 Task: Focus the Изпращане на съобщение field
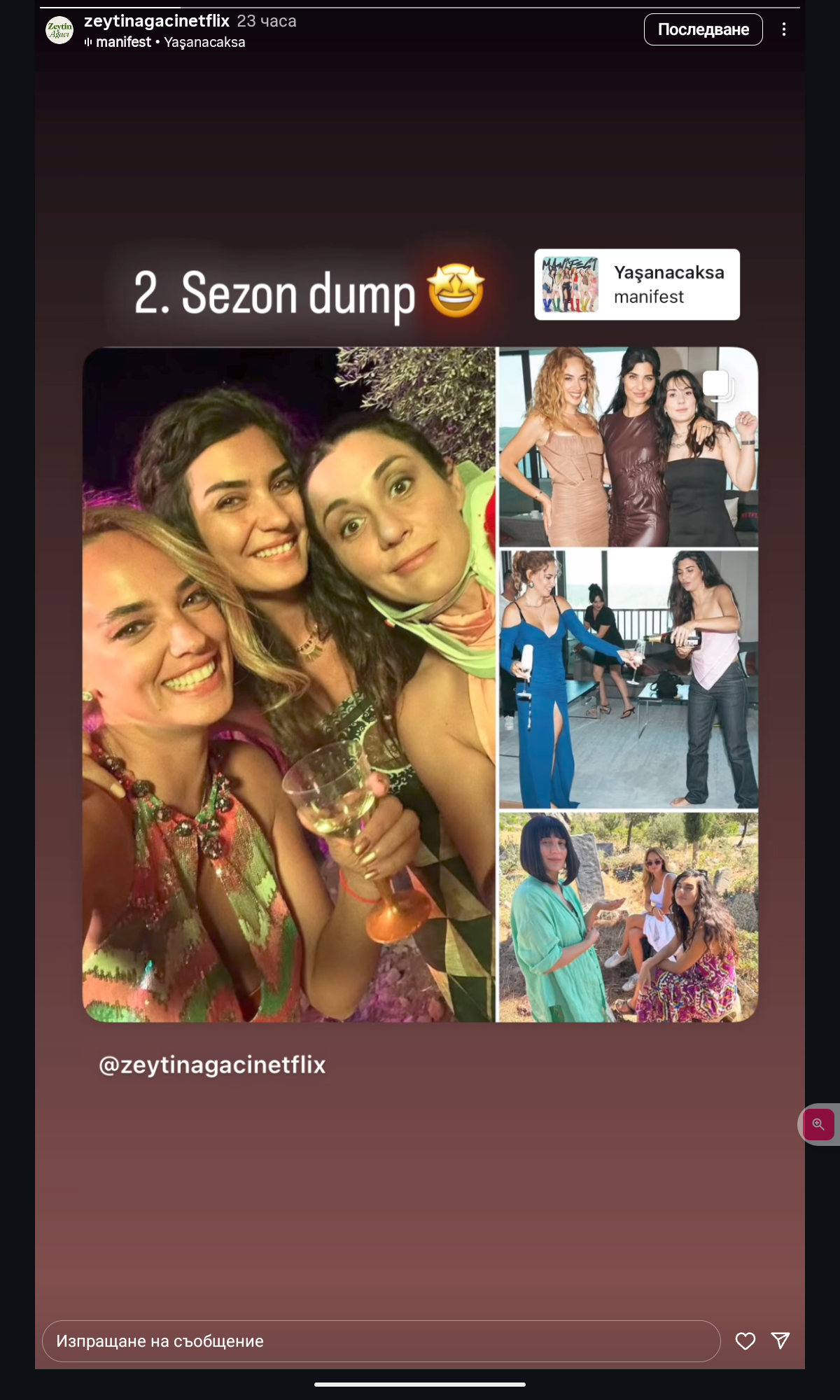[x=381, y=1341]
